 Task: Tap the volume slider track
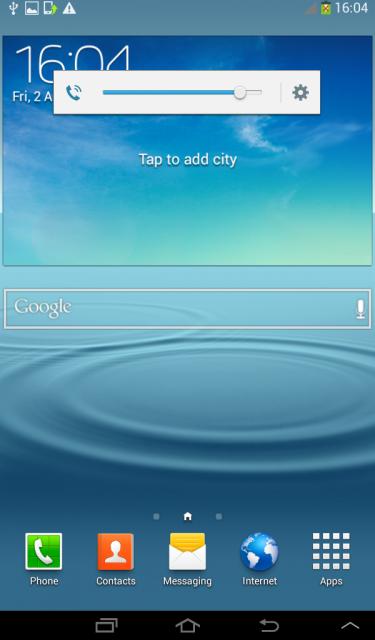tap(182, 93)
